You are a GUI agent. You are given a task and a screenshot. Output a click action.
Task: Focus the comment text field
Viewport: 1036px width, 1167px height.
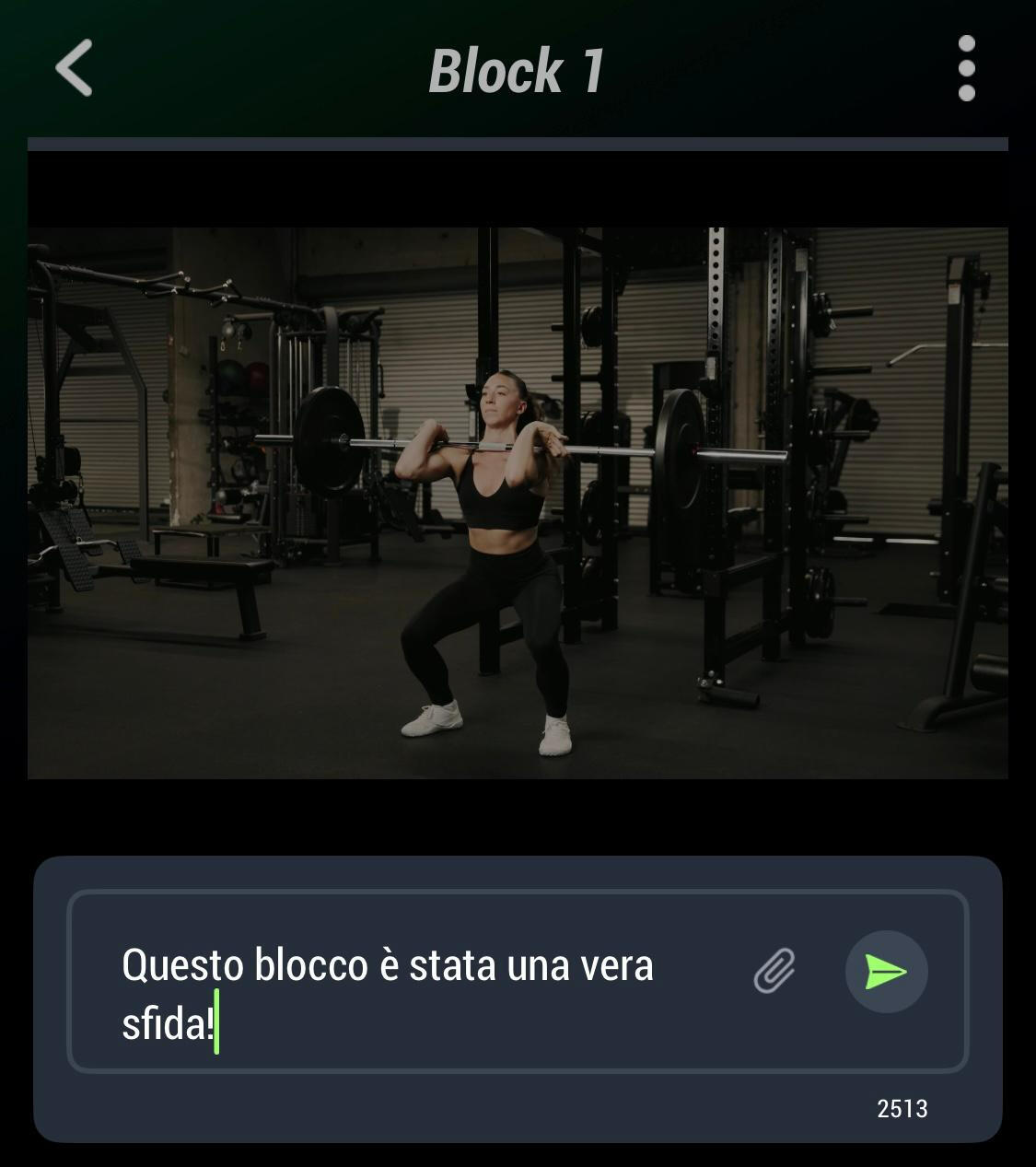coord(414,993)
